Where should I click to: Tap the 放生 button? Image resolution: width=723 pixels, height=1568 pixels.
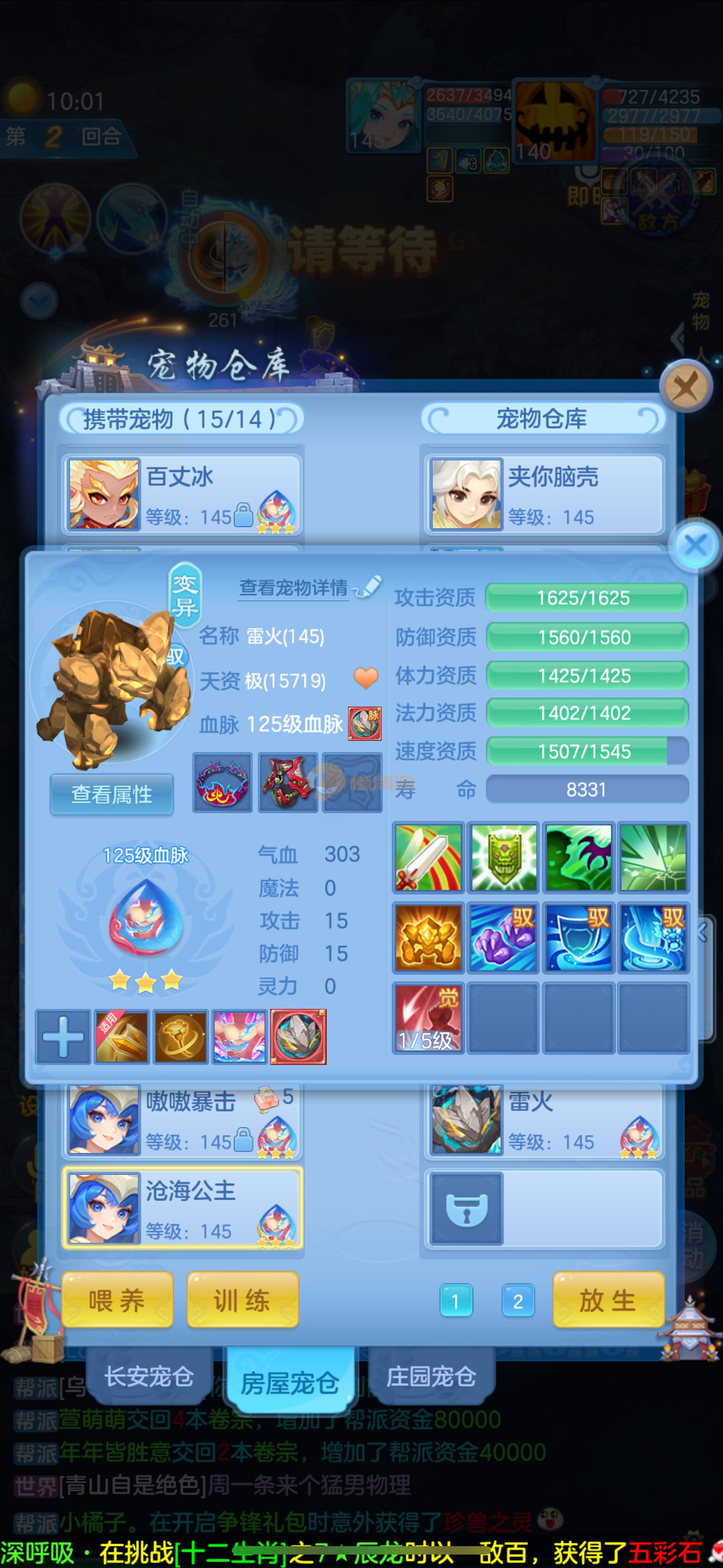[x=608, y=1301]
